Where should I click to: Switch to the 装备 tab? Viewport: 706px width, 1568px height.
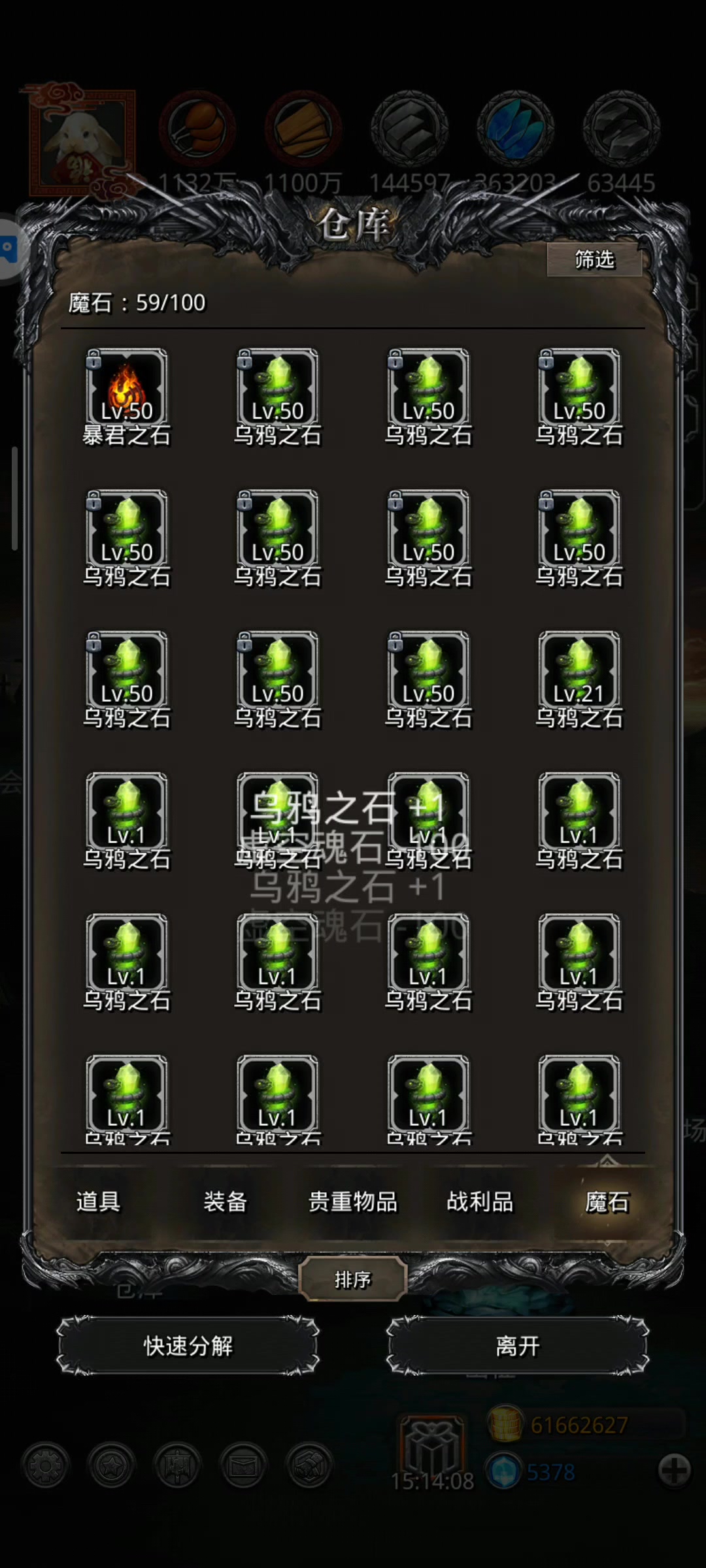(x=226, y=1201)
